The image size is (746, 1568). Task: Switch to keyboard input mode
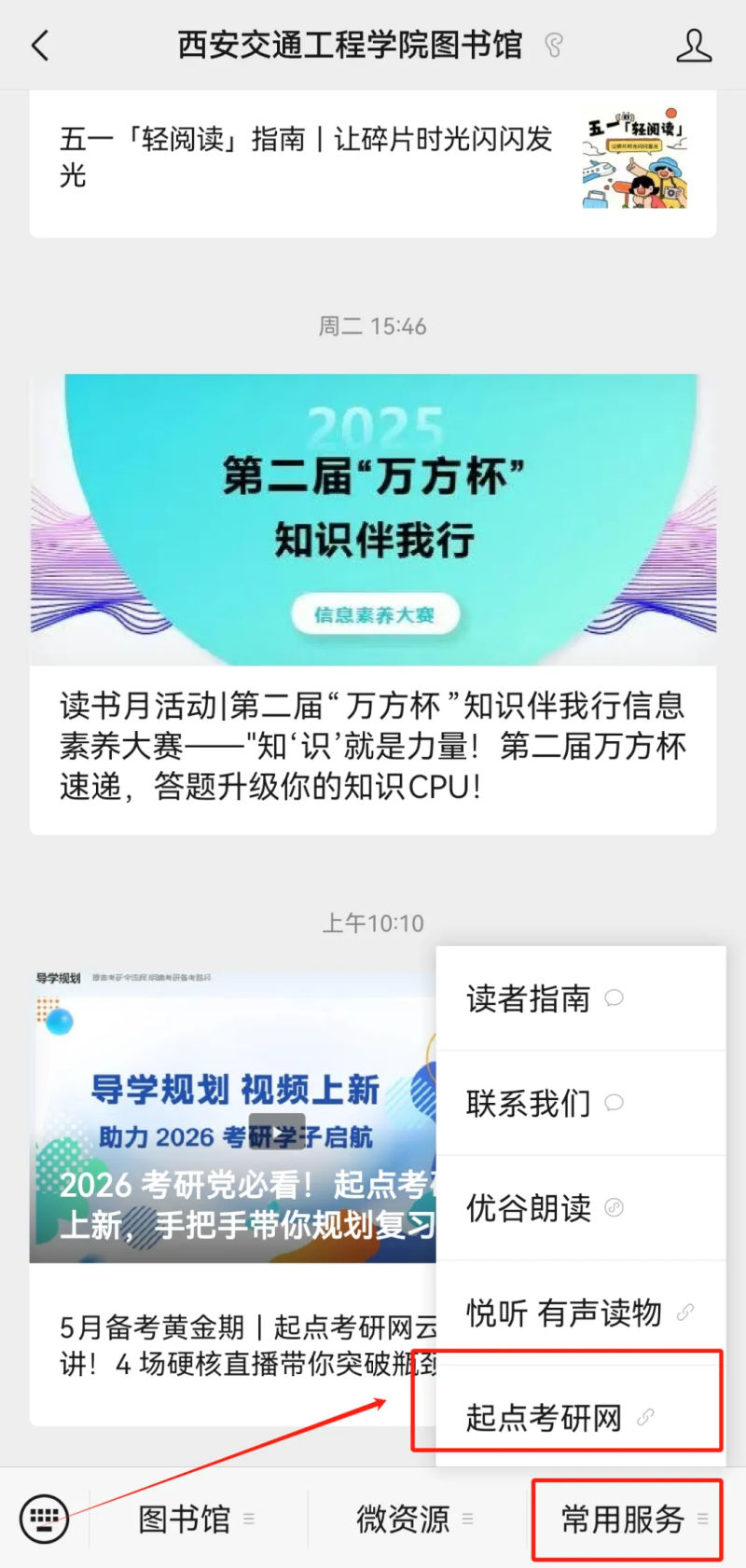44,1519
